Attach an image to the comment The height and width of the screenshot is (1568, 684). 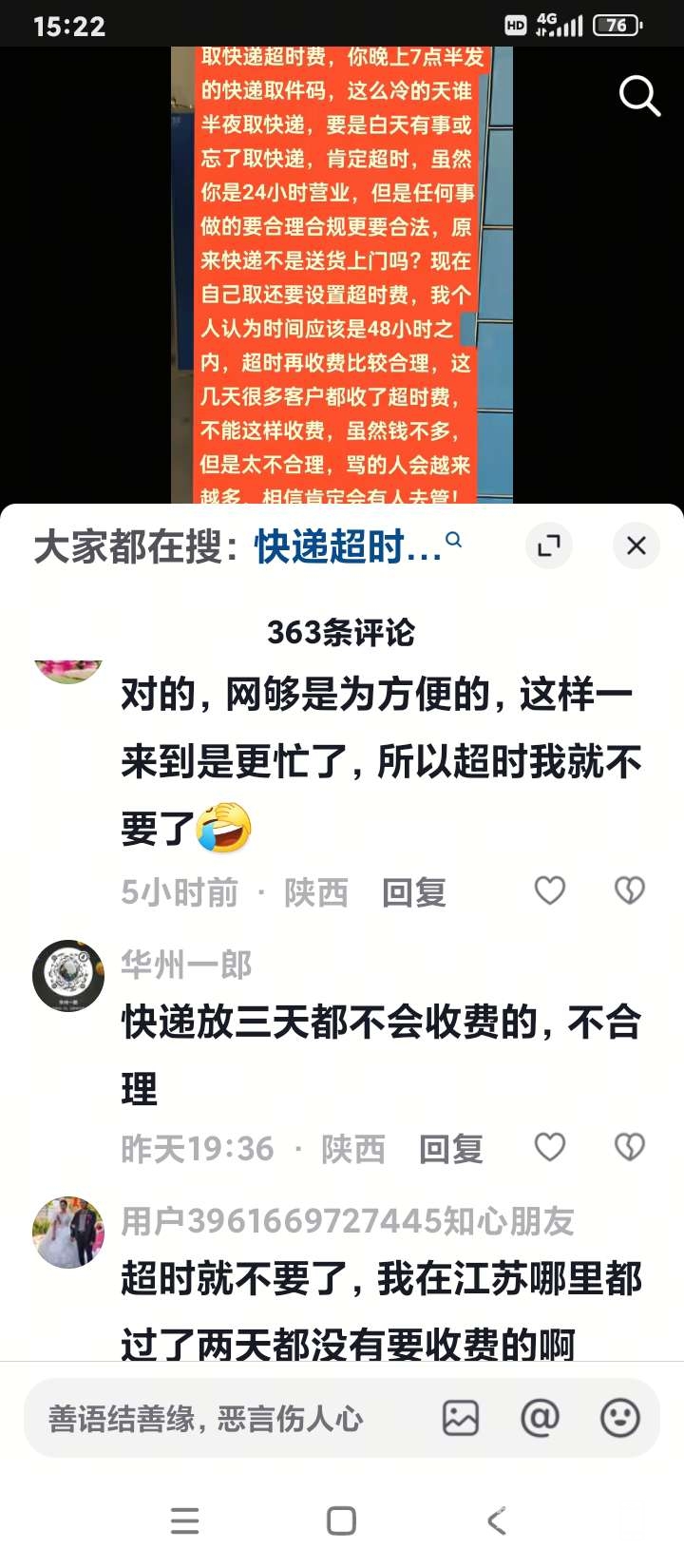[x=461, y=1419]
